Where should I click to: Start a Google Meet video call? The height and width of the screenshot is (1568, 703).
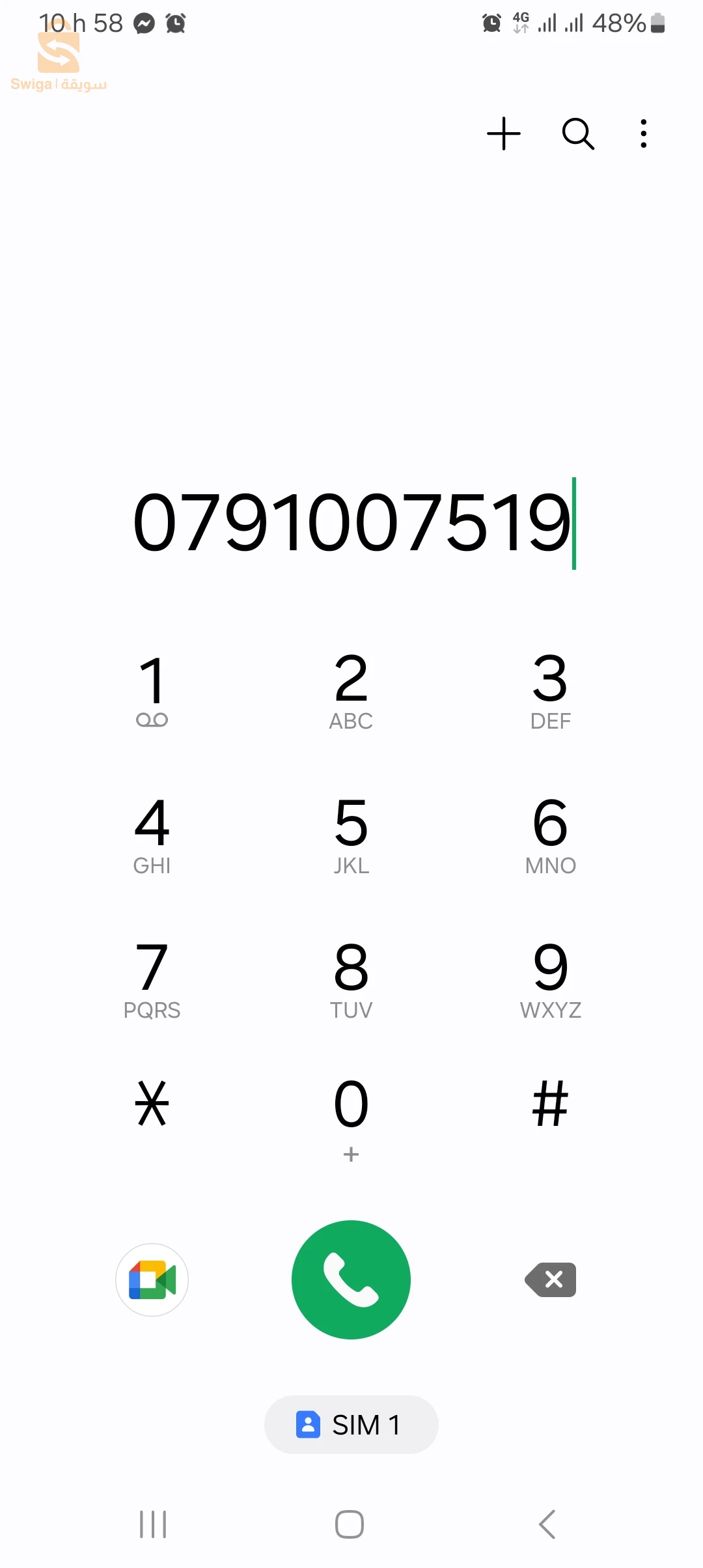pos(152,1280)
